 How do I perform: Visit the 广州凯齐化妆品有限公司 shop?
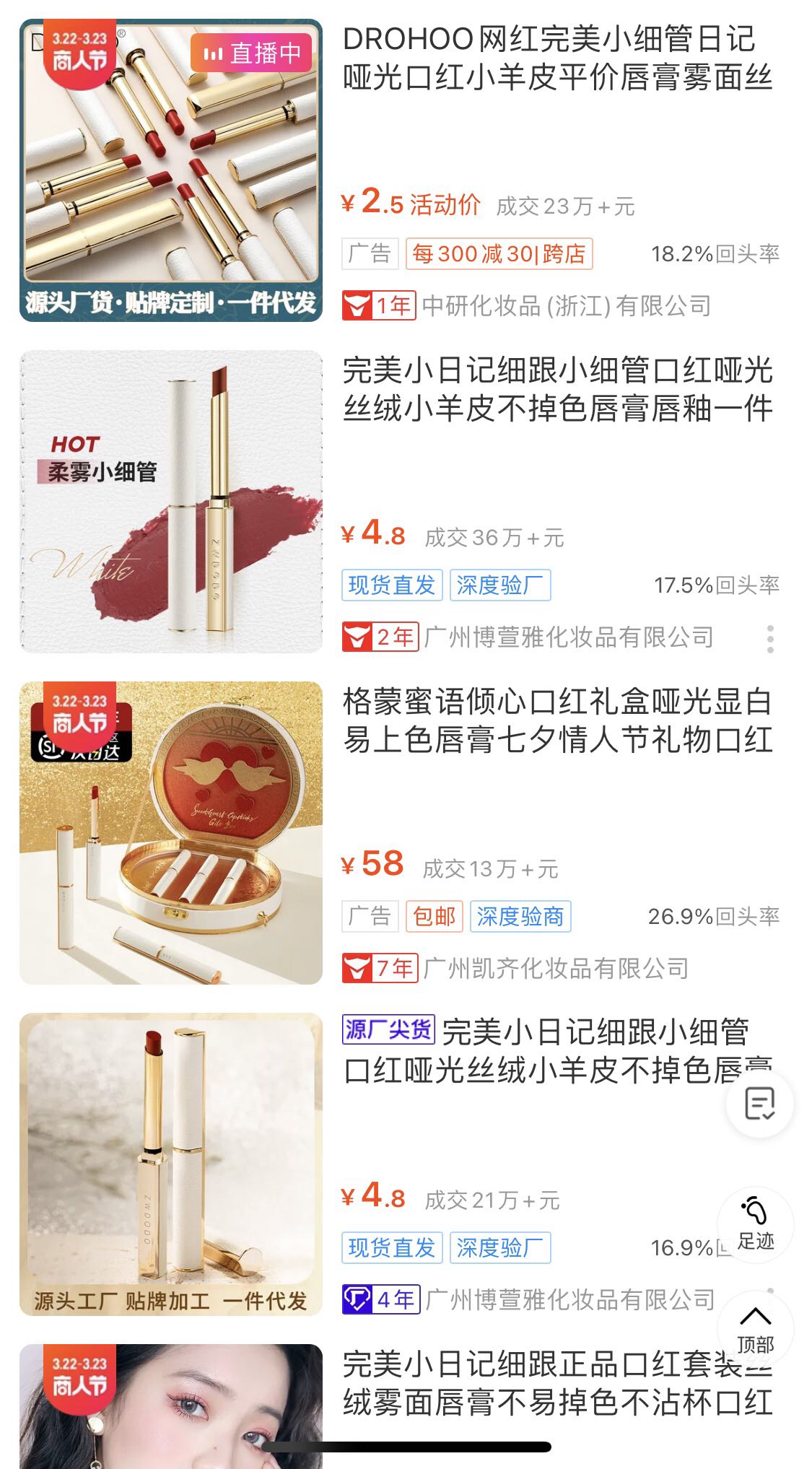[x=556, y=968]
